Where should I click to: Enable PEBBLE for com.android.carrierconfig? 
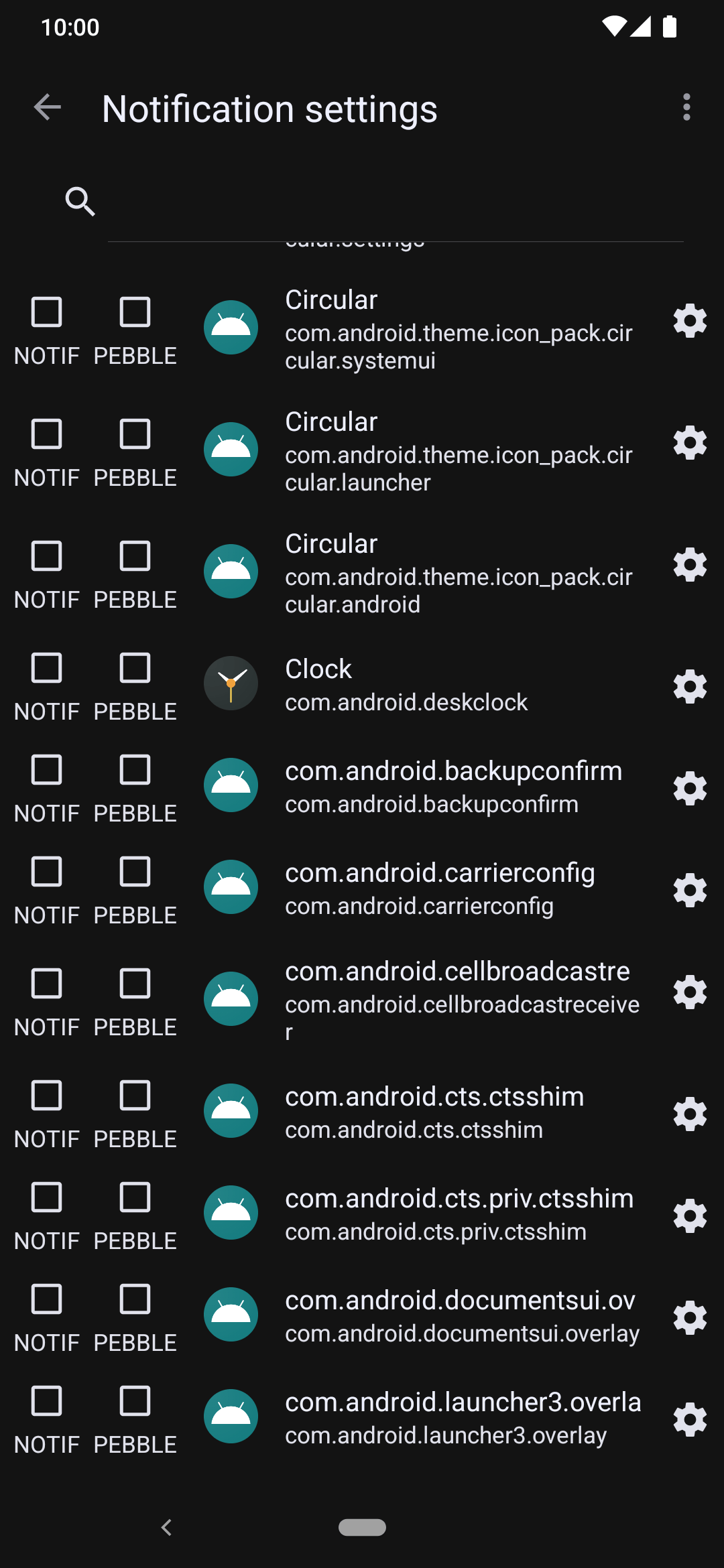pyautogui.click(x=135, y=872)
